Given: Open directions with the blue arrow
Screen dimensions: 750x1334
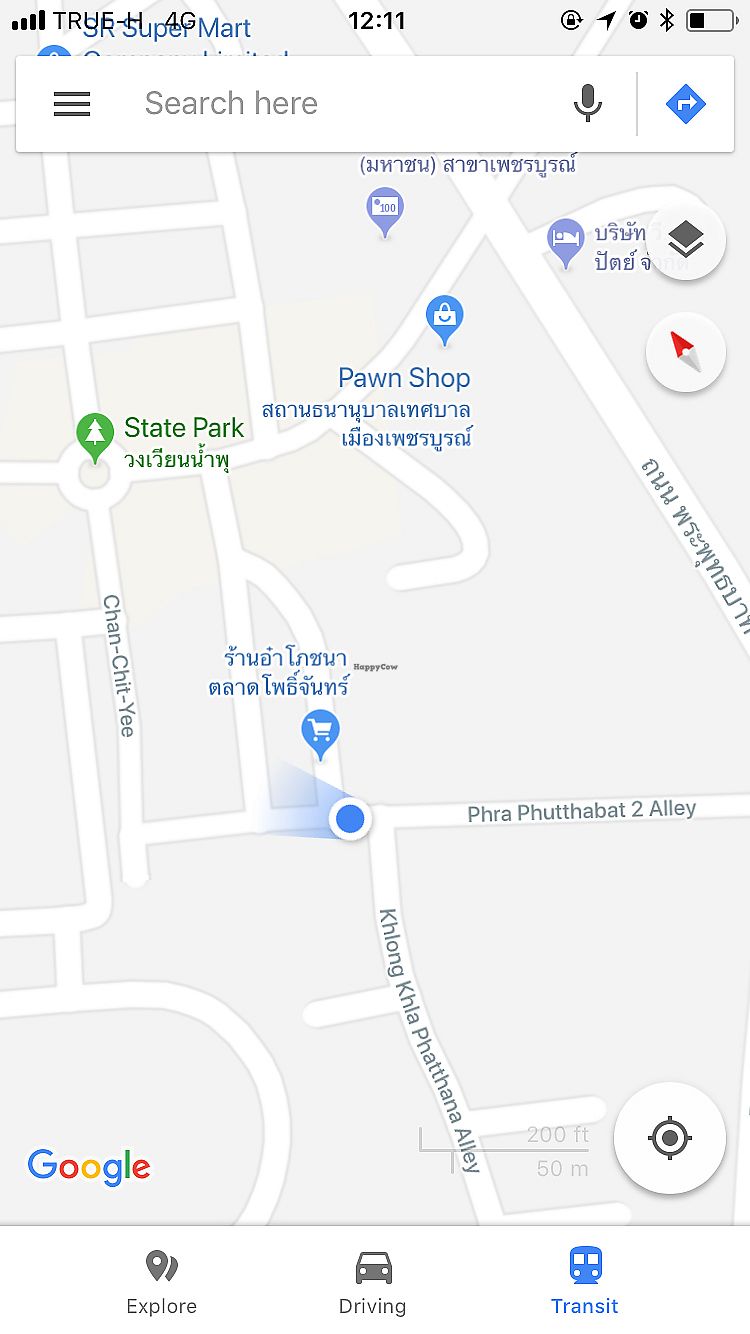Looking at the screenshot, I should (x=686, y=103).
